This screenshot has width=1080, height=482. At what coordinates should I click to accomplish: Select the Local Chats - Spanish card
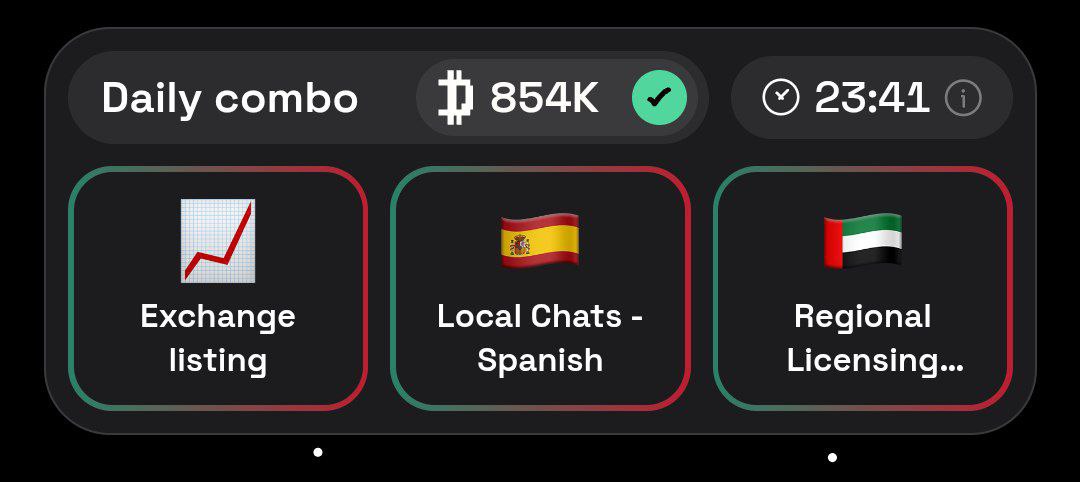click(540, 288)
